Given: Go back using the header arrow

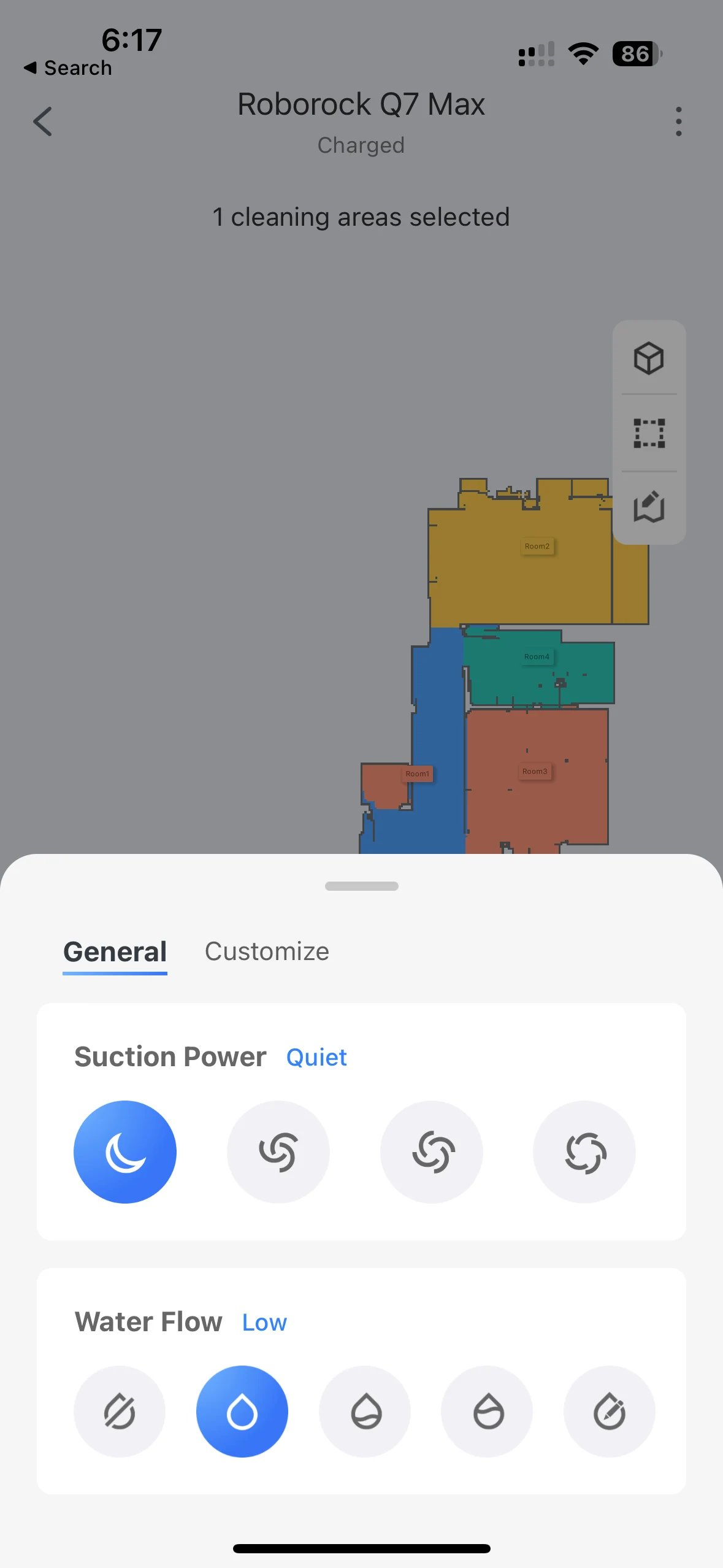Looking at the screenshot, I should pos(42,121).
